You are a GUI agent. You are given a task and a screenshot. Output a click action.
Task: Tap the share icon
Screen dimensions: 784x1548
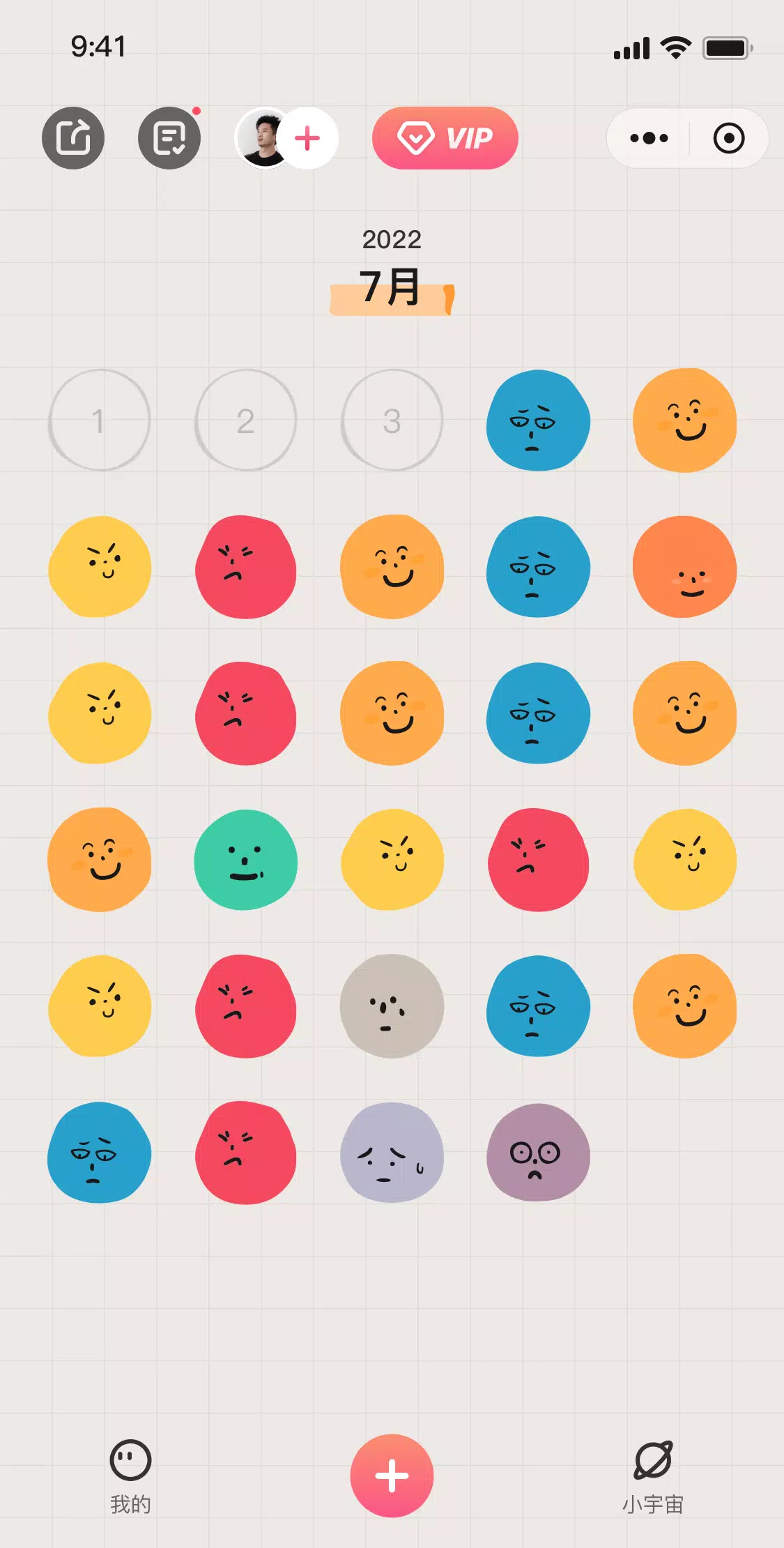click(x=73, y=138)
